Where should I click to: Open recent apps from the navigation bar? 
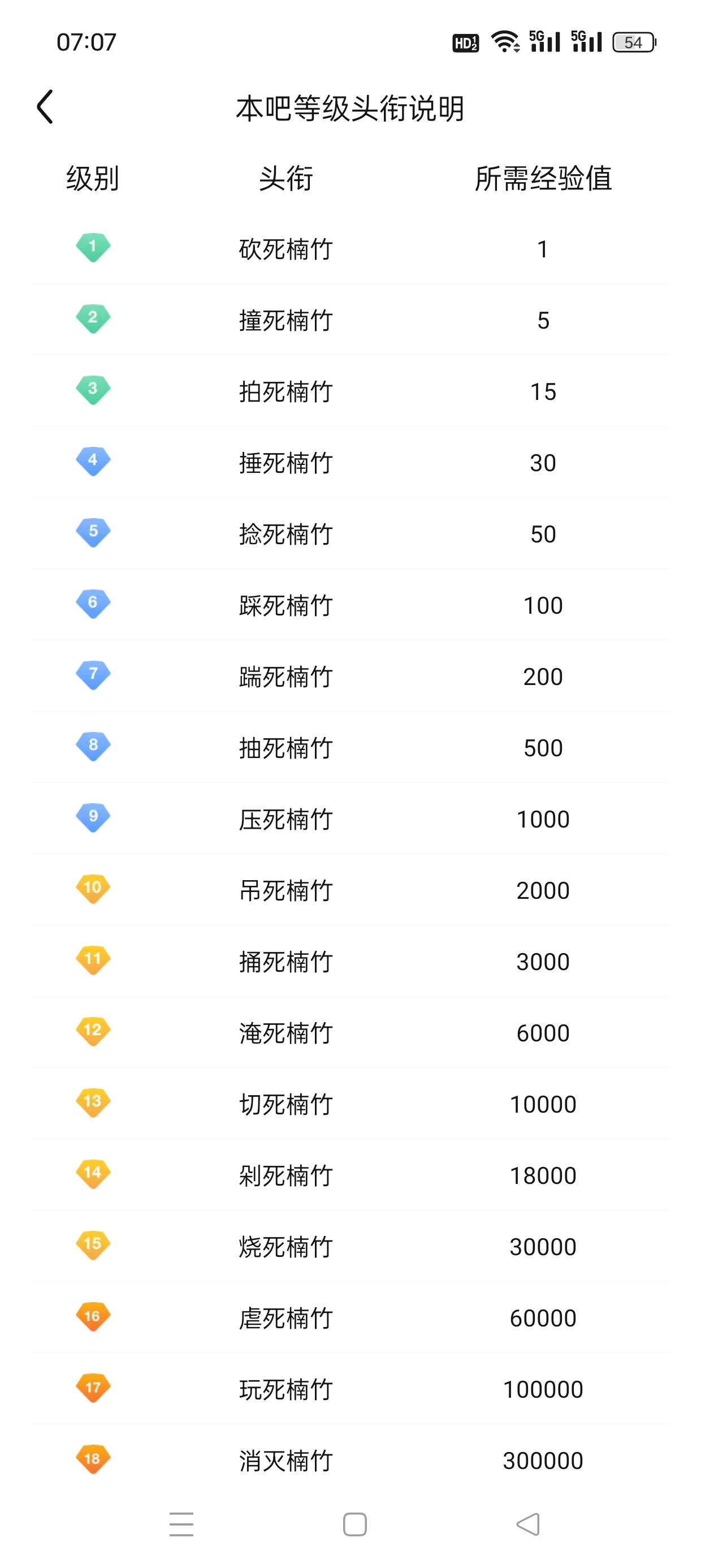pyautogui.click(x=181, y=1524)
